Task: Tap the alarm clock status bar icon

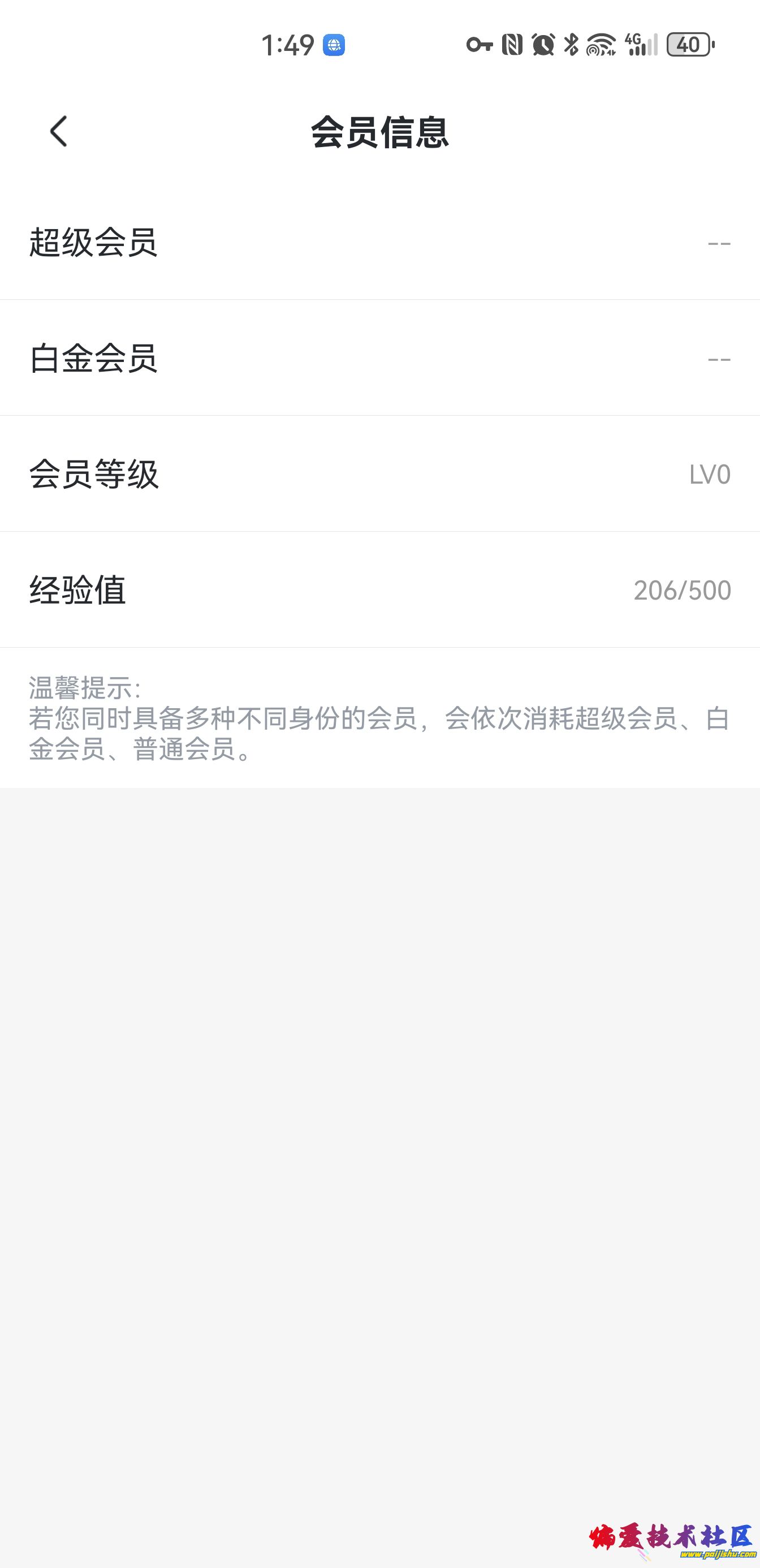Action: 545,44
